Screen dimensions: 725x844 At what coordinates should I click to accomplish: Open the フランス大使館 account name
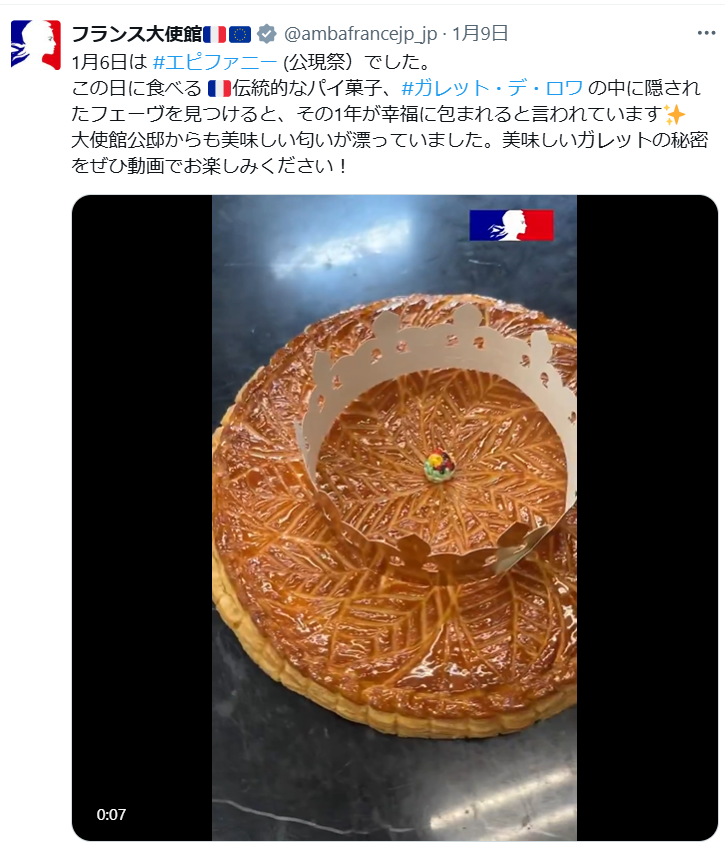click(136, 33)
